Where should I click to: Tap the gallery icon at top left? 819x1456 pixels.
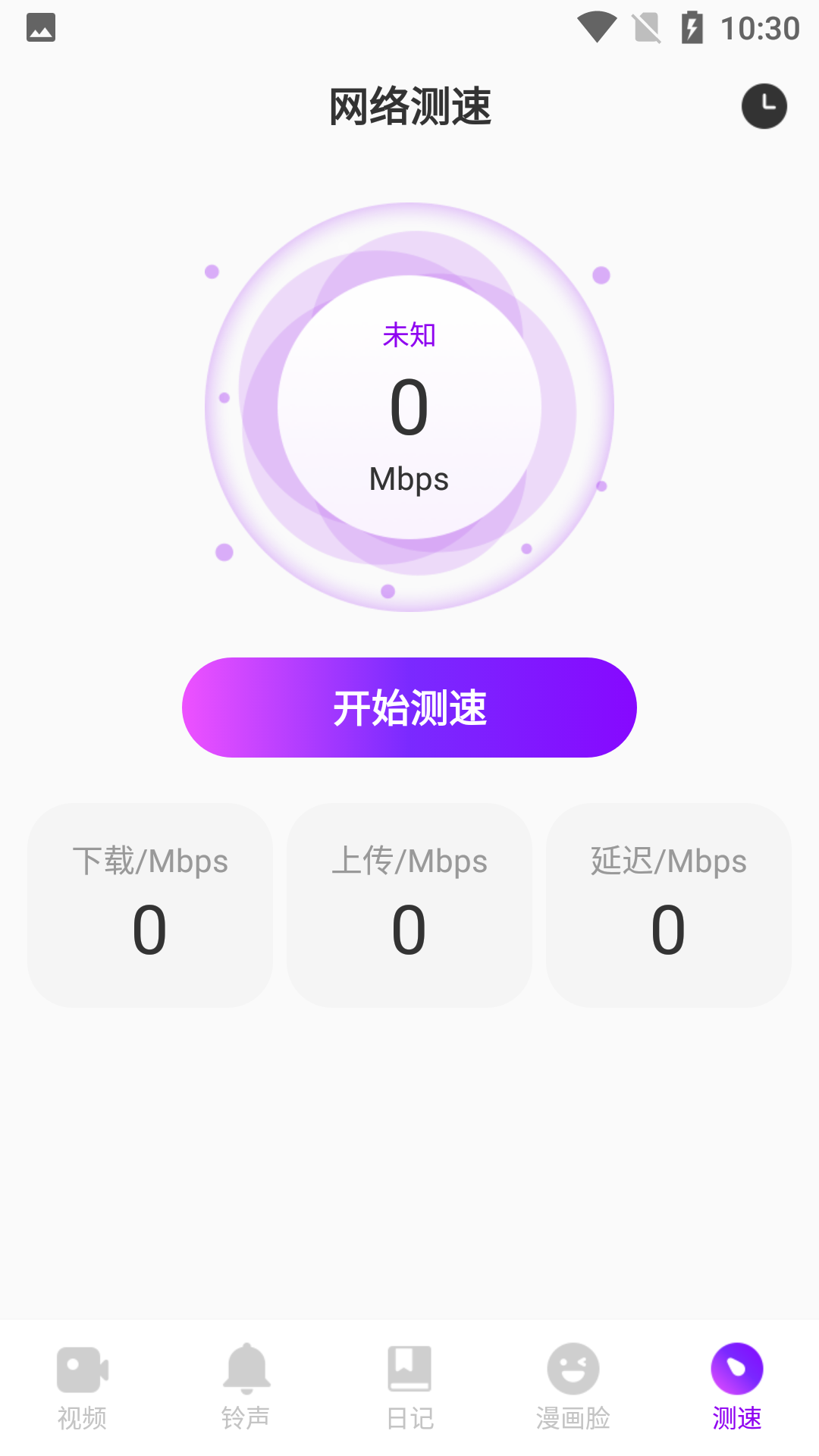pyautogui.click(x=42, y=27)
